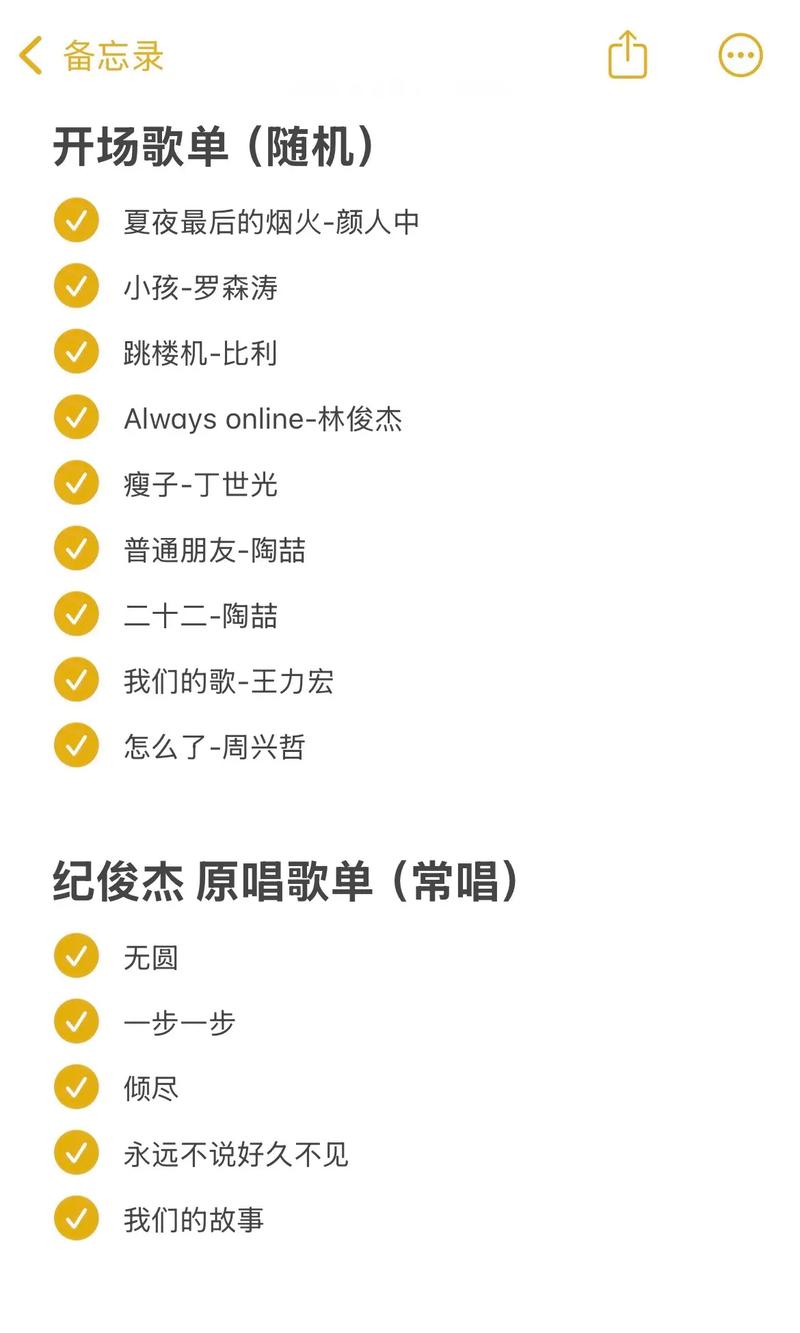This screenshot has width=800, height=1333.
Task: Toggle the 一步一步 checkbox
Action: (x=76, y=1022)
